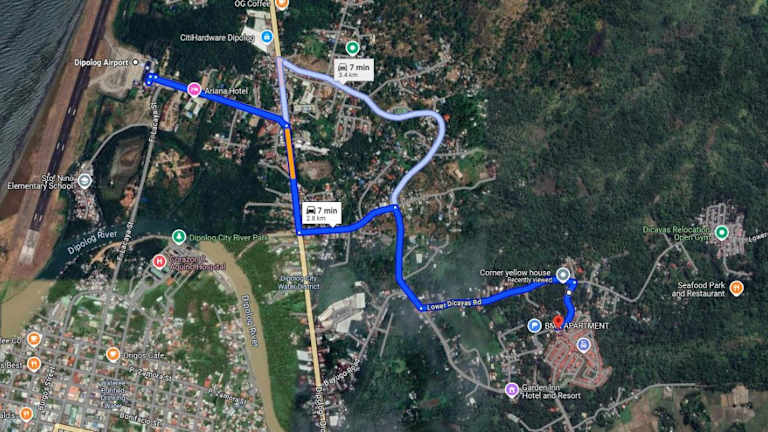This screenshot has height=432, width=768.
Task: Select the alternate 7 min 3.4 km route
Action: click(x=355, y=69)
